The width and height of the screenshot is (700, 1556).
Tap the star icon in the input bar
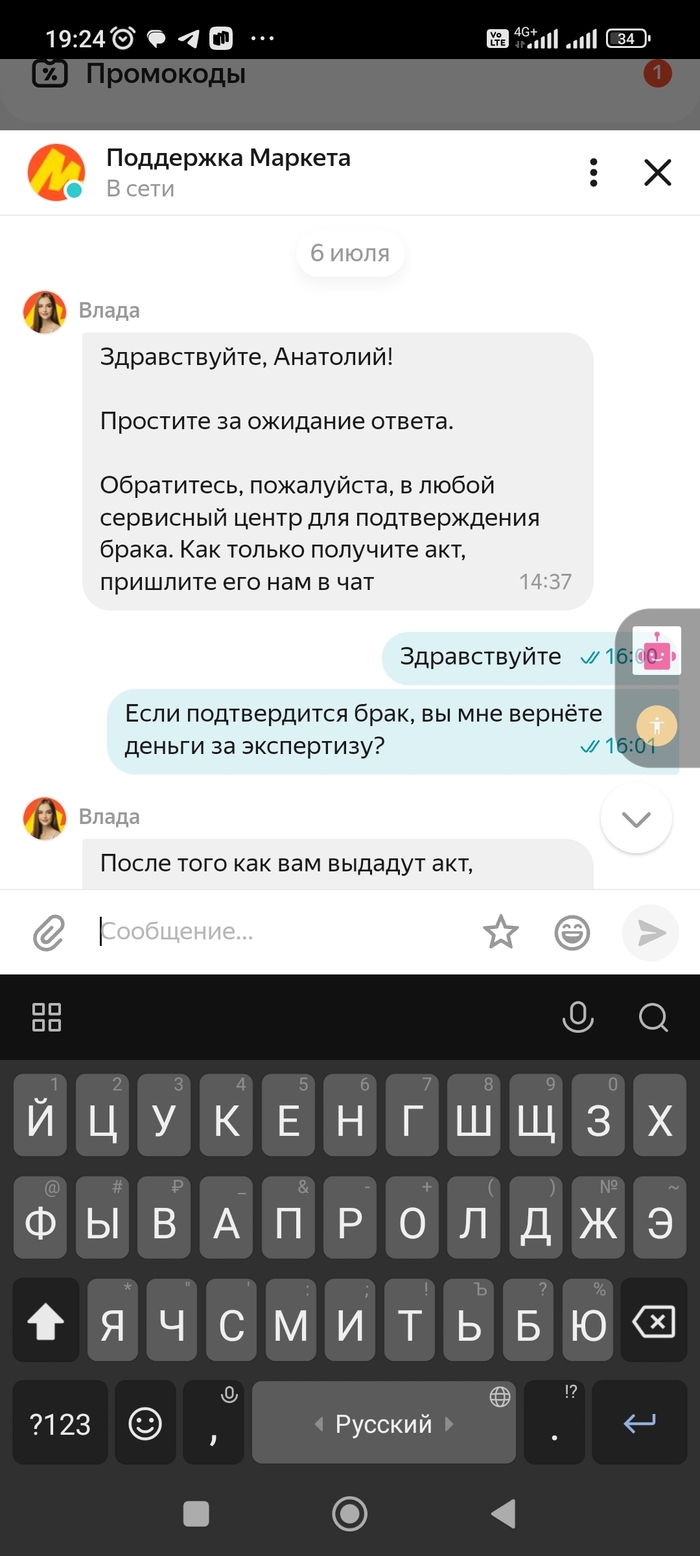(x=501, y=932)
